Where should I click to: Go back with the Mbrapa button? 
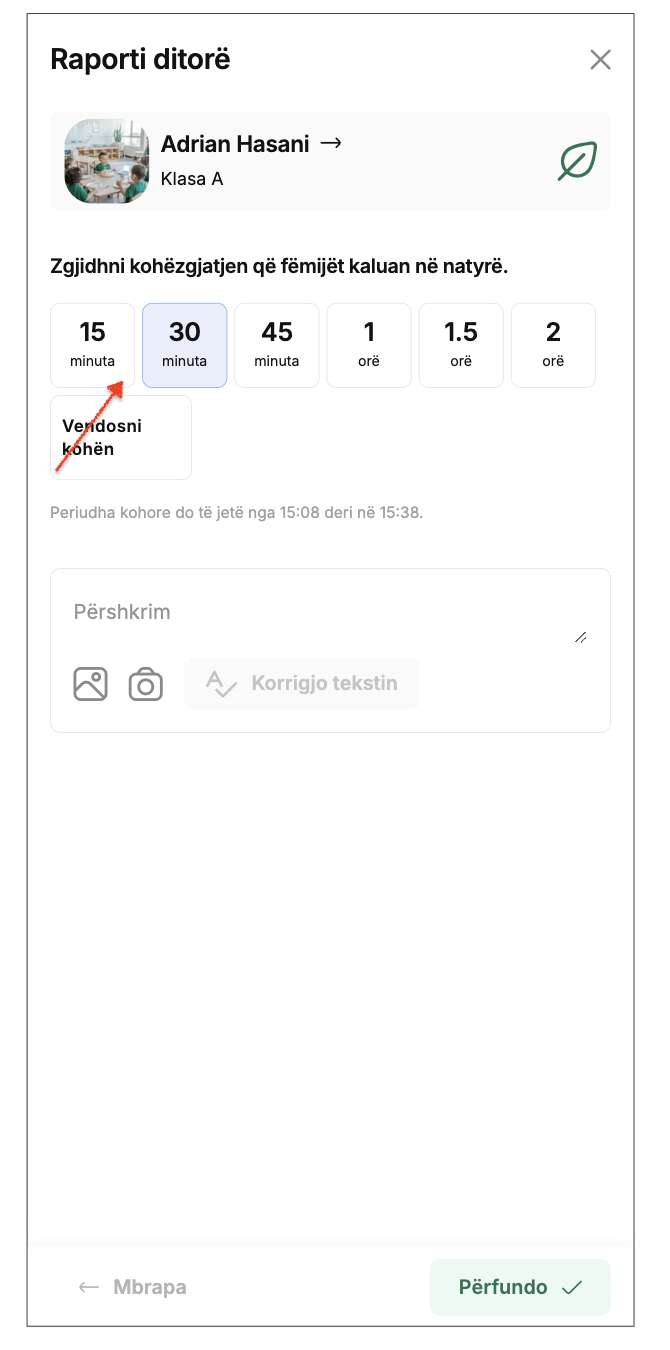(x=133, y=1287)
